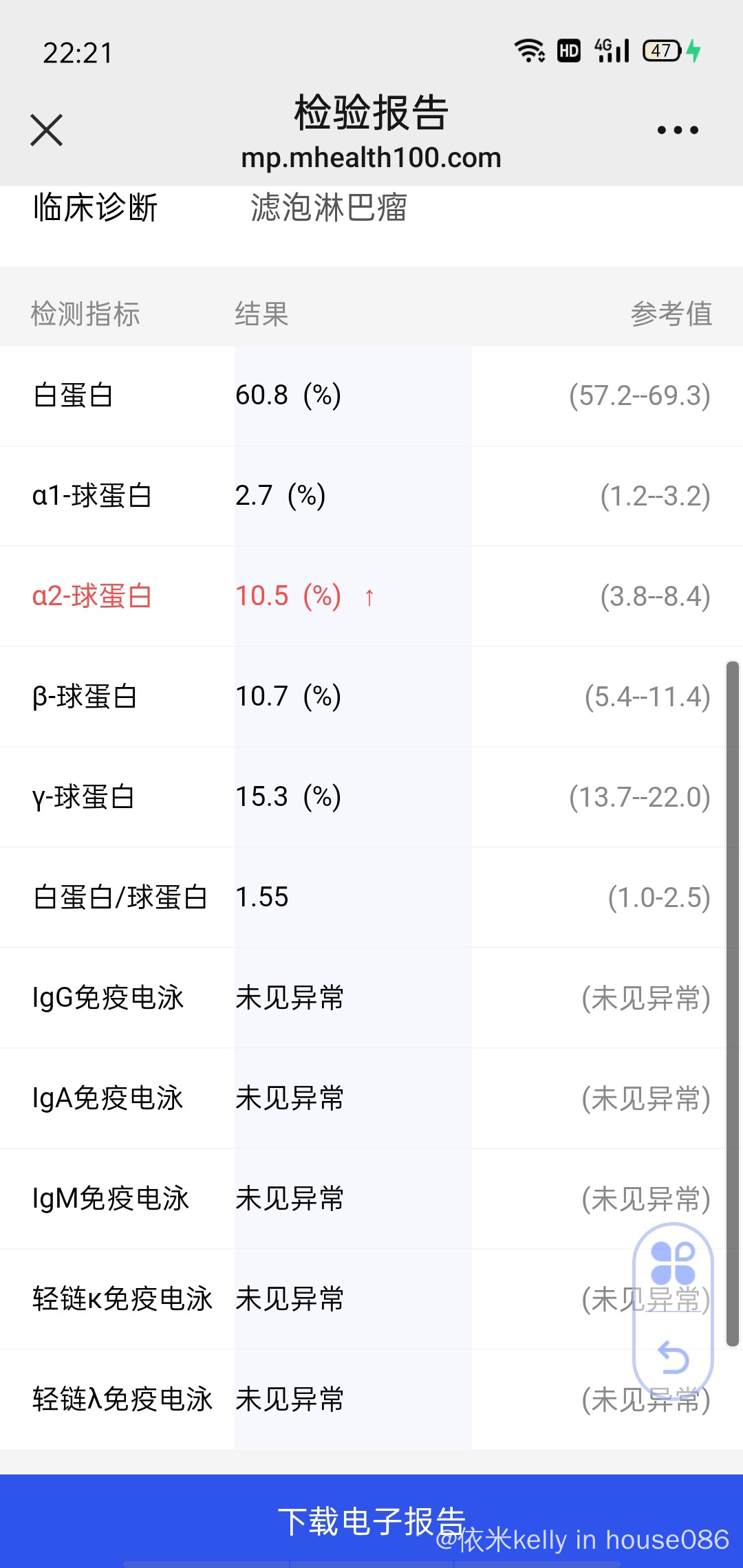Viewport: 743px width, 1568px height.
Task: Open the three-dot overflow menu
Action: click(677, 130)
